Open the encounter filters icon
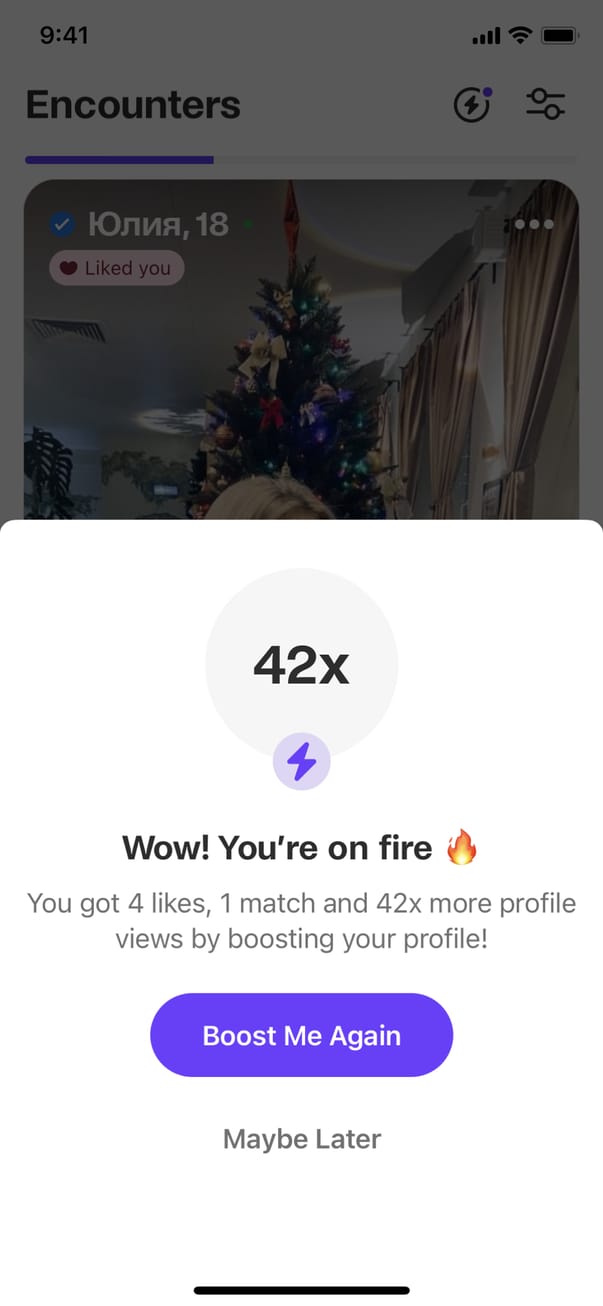The width and height of the screenshot is (603, 1306). coord(546,105)
